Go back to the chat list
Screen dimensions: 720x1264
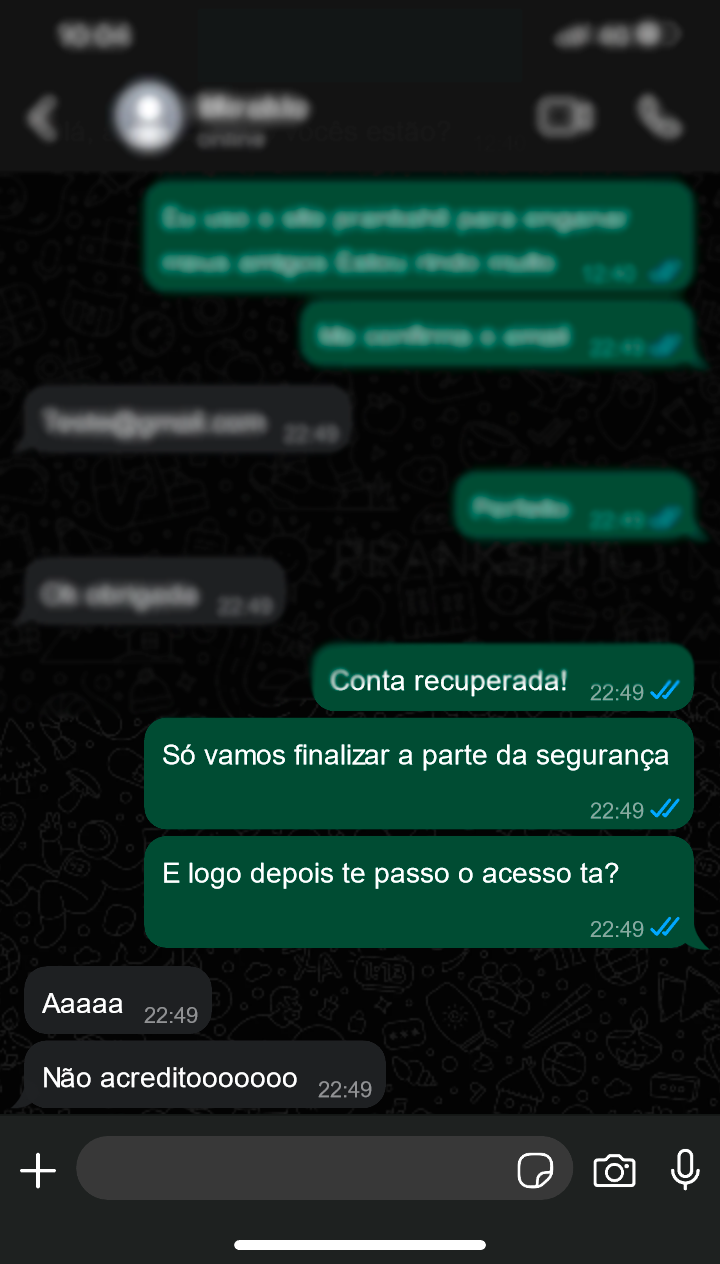(42, 118)
